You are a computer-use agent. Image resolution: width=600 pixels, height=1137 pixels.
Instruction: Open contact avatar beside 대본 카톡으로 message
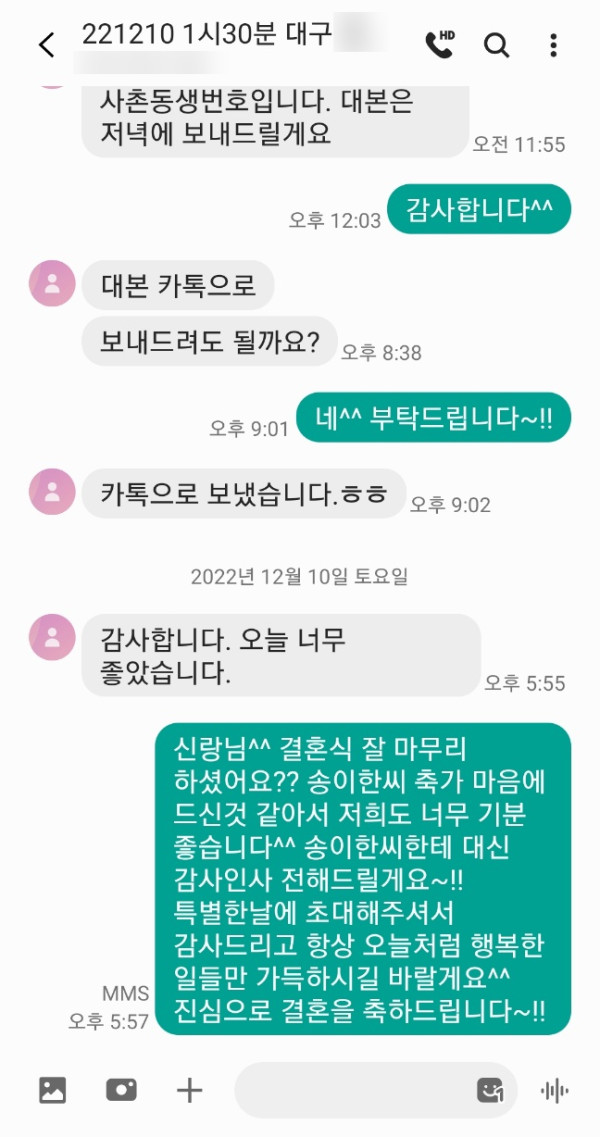coord(52,283)
